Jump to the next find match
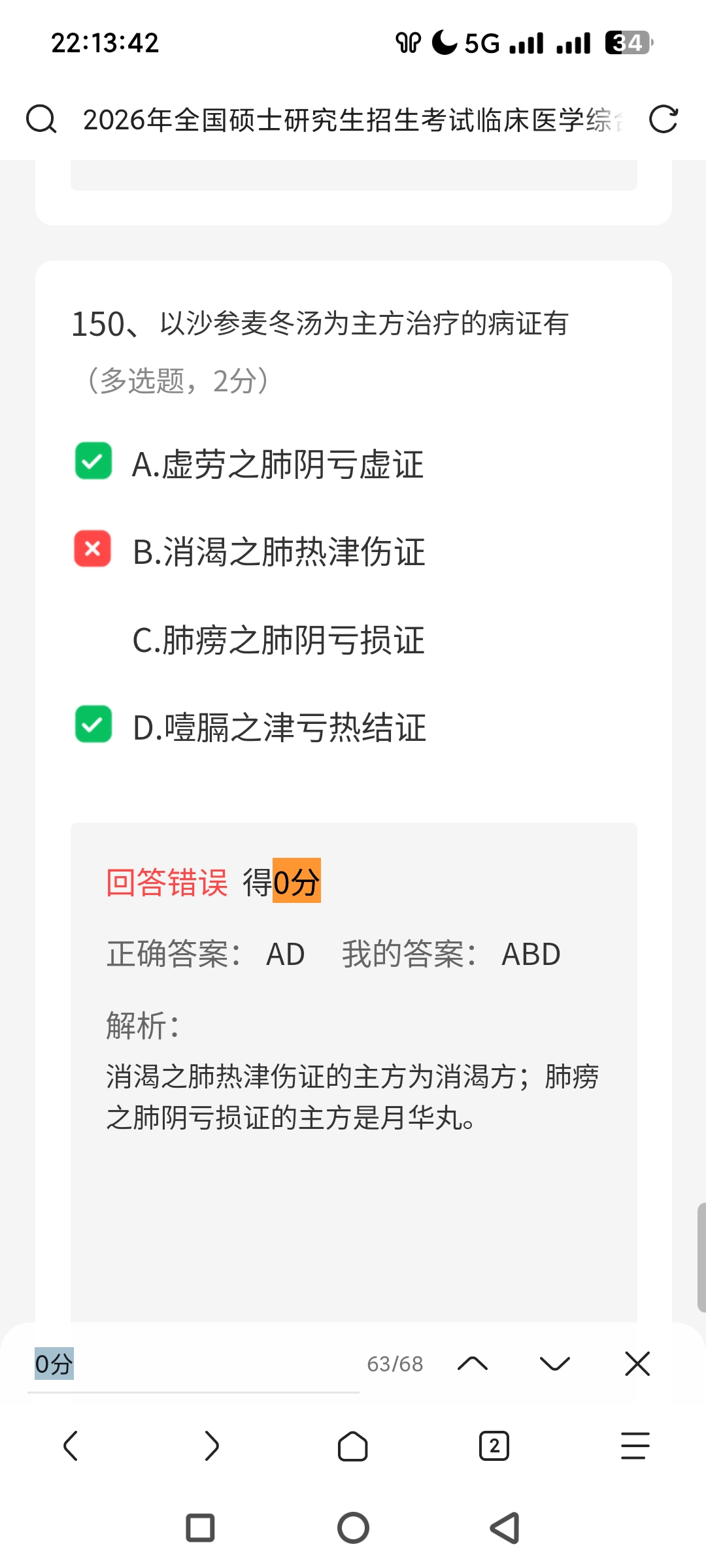Screen dimensions: 706x1568 pyautogui.click(x=555, y=1364)
